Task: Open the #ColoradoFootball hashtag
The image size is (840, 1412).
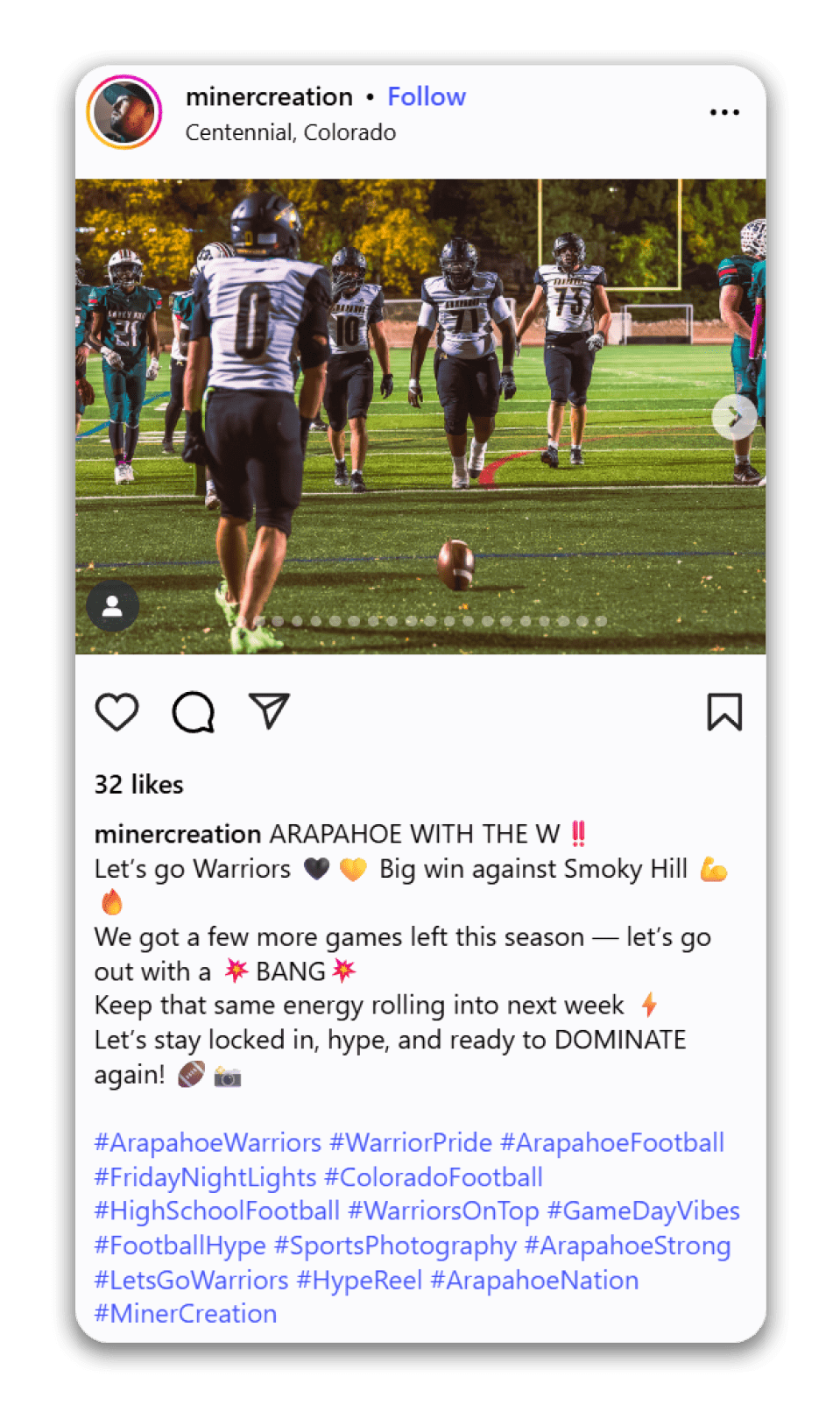Action: pyautogui.click(x=433, y=1176)
